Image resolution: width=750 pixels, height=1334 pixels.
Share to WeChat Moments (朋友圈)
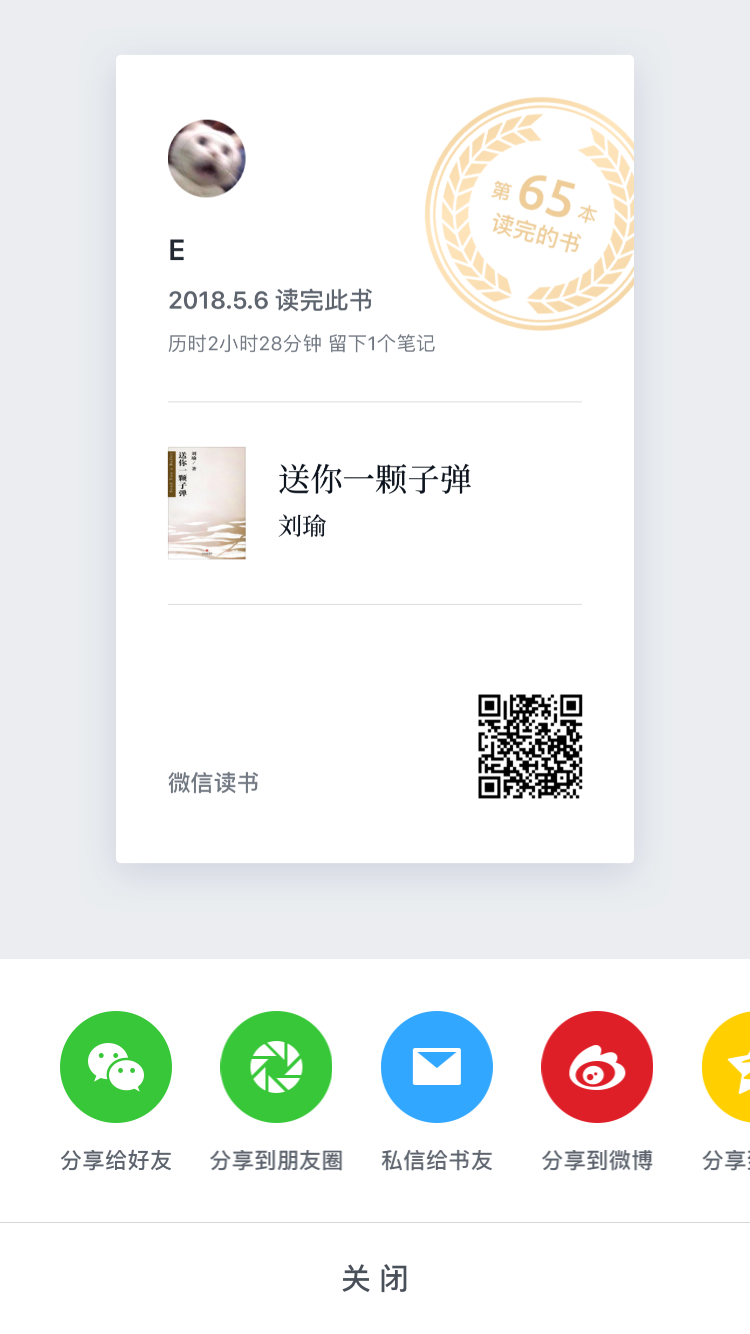tap(276, 1067)
